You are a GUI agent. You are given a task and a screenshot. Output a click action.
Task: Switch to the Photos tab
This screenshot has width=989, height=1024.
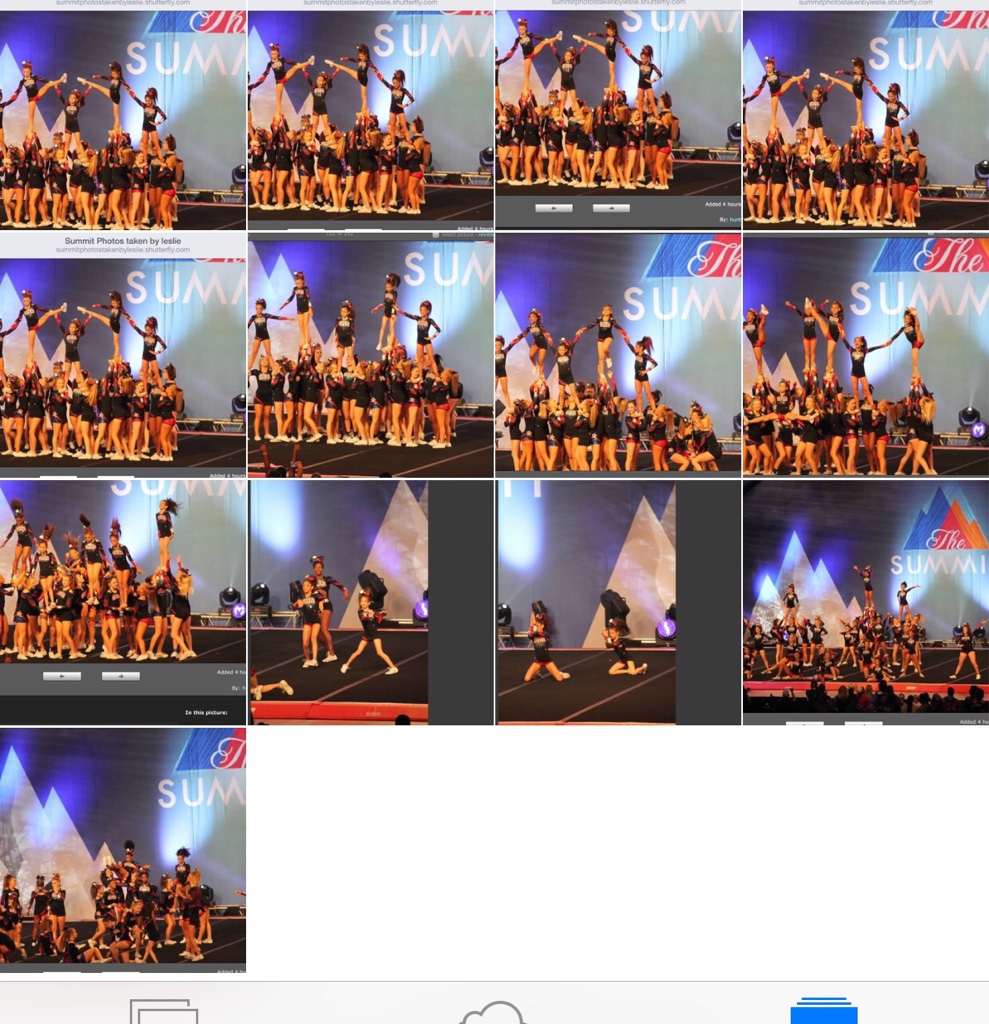click(164, 1011)
